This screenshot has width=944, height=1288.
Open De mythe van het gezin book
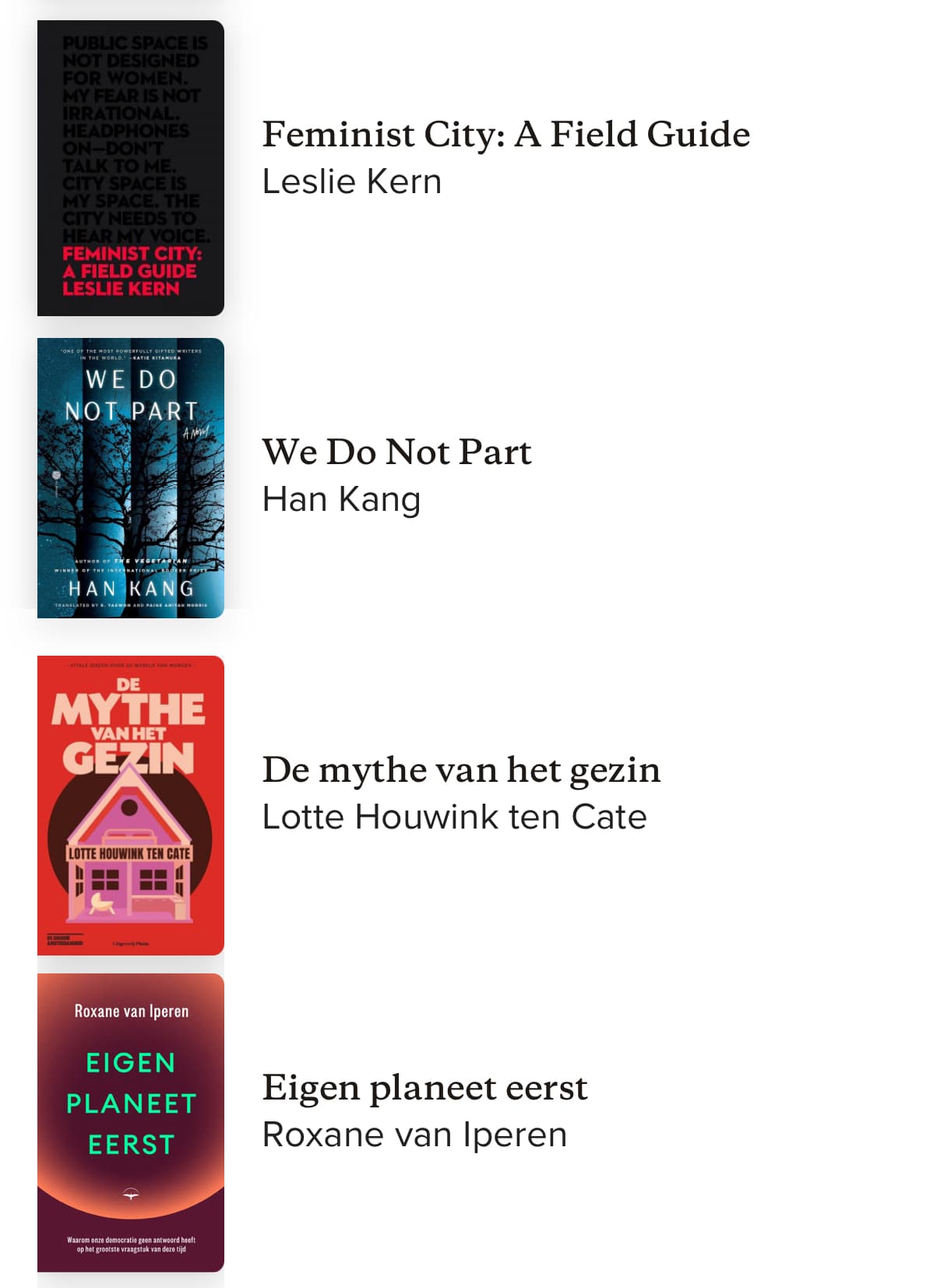460,770
